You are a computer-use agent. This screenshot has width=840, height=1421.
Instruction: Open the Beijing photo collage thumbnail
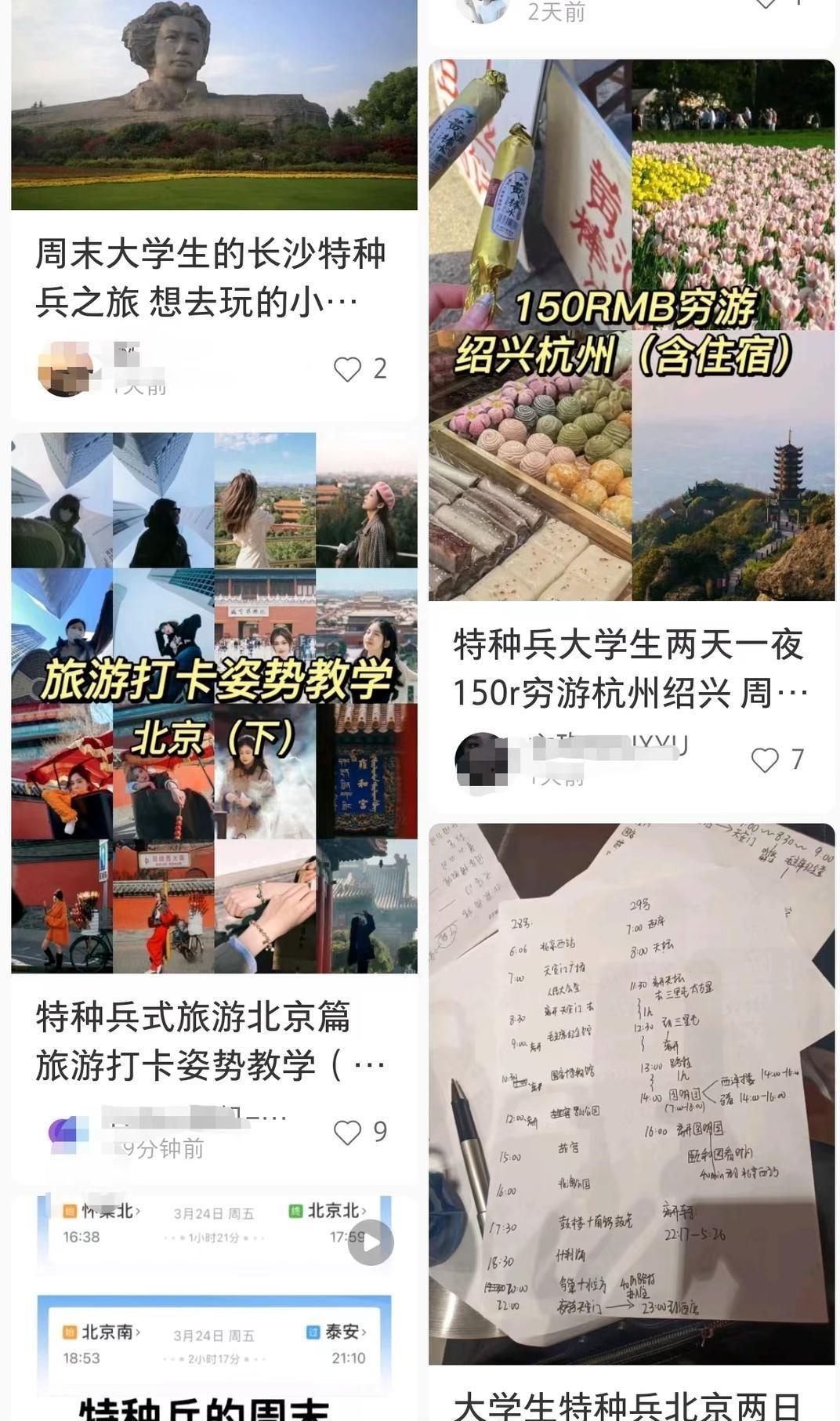[212, 705]
